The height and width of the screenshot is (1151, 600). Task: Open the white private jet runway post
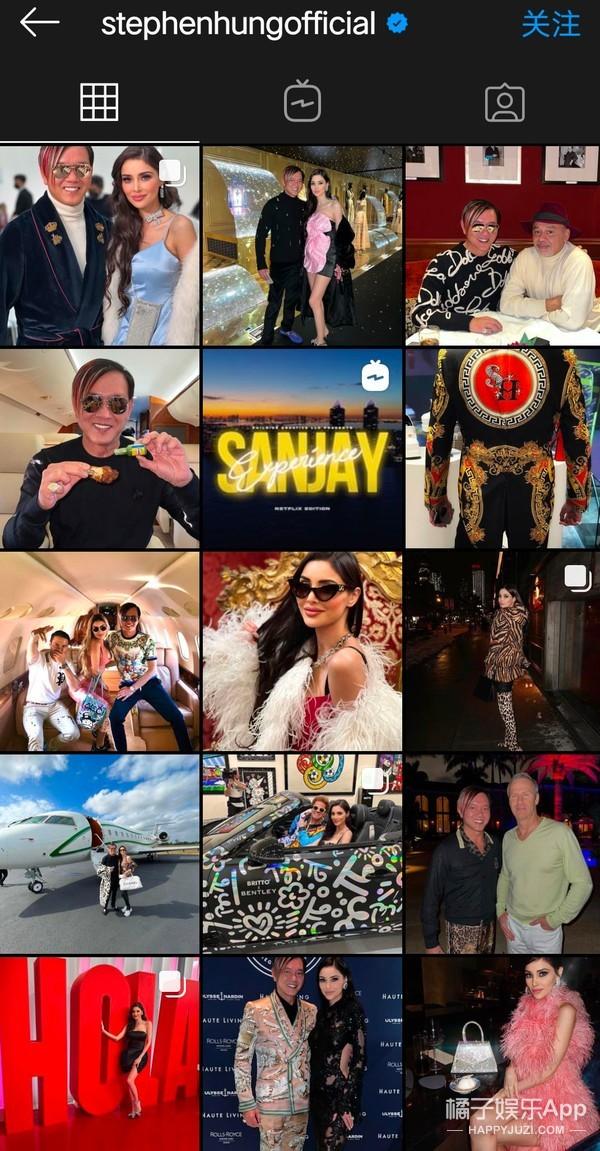point(99,854)
